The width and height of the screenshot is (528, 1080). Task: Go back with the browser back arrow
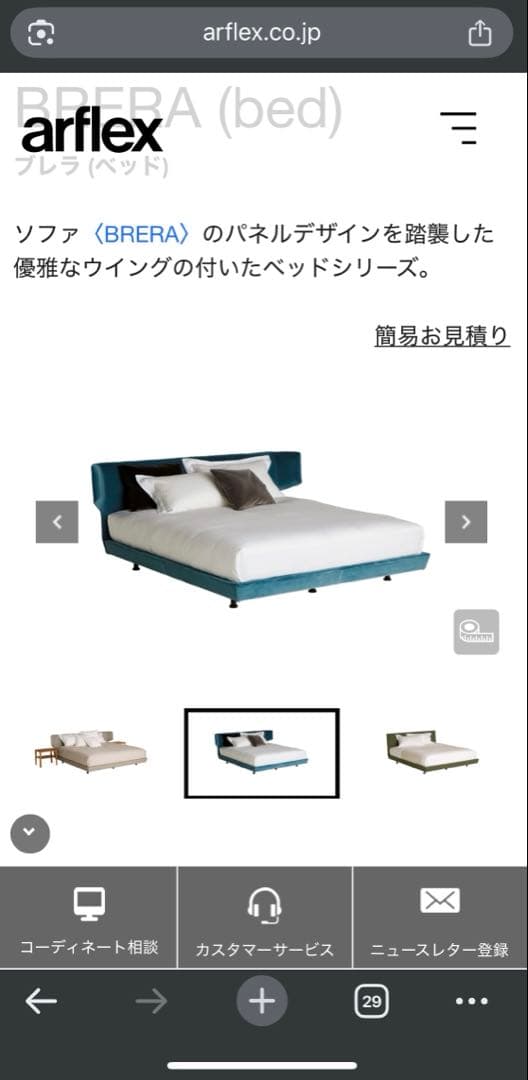tap(41, 1001)
